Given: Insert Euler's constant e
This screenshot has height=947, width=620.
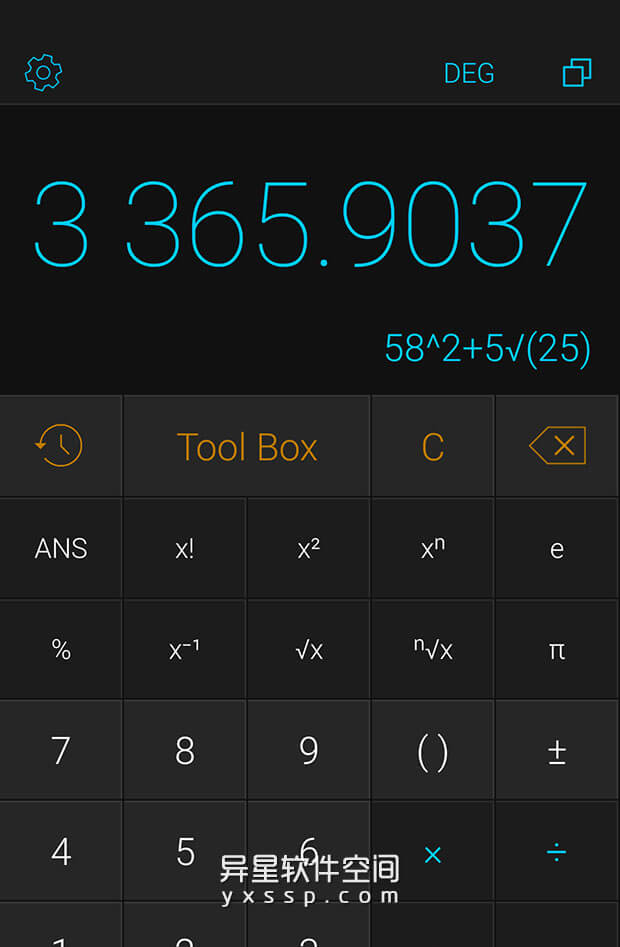Looking at the screenshot, I should click(x=557, y=548).
